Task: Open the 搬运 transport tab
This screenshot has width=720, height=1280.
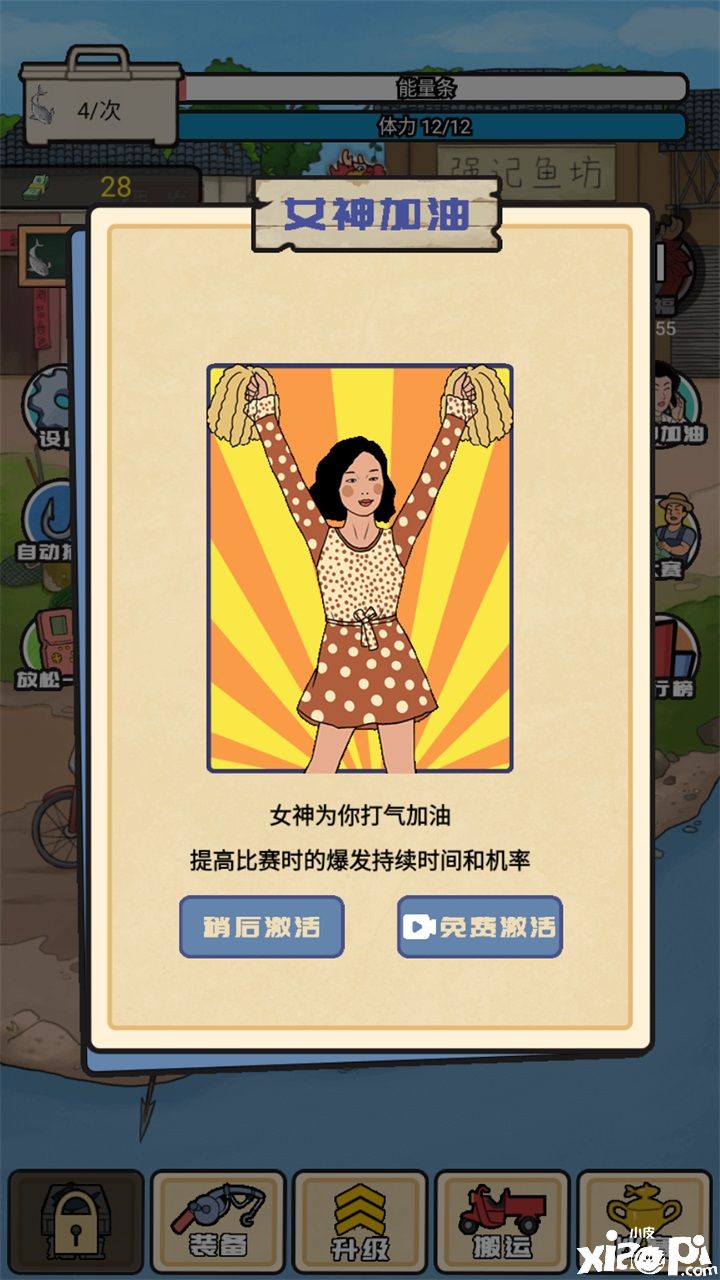Action: point(502,1222)
